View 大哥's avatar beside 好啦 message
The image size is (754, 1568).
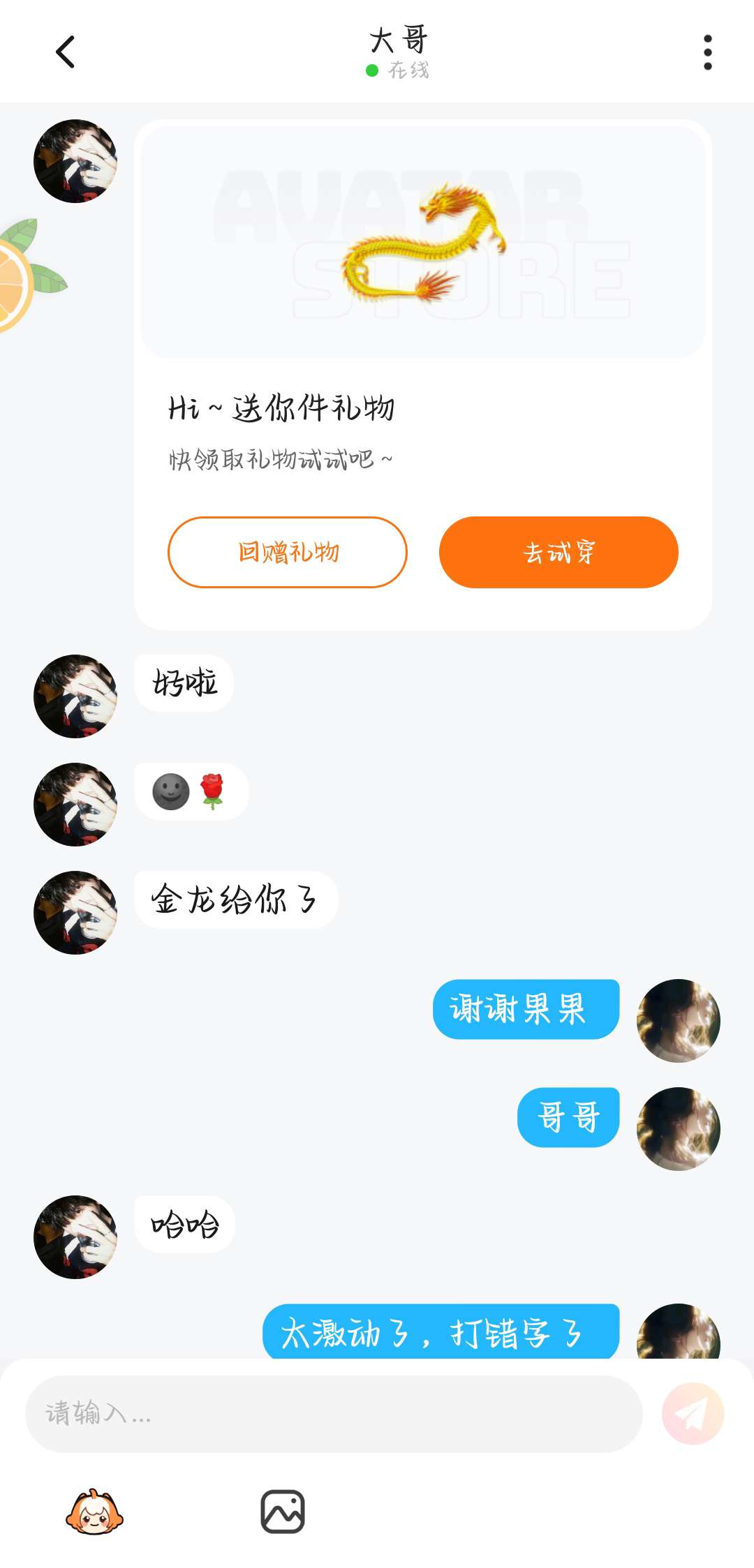[75, 696]
